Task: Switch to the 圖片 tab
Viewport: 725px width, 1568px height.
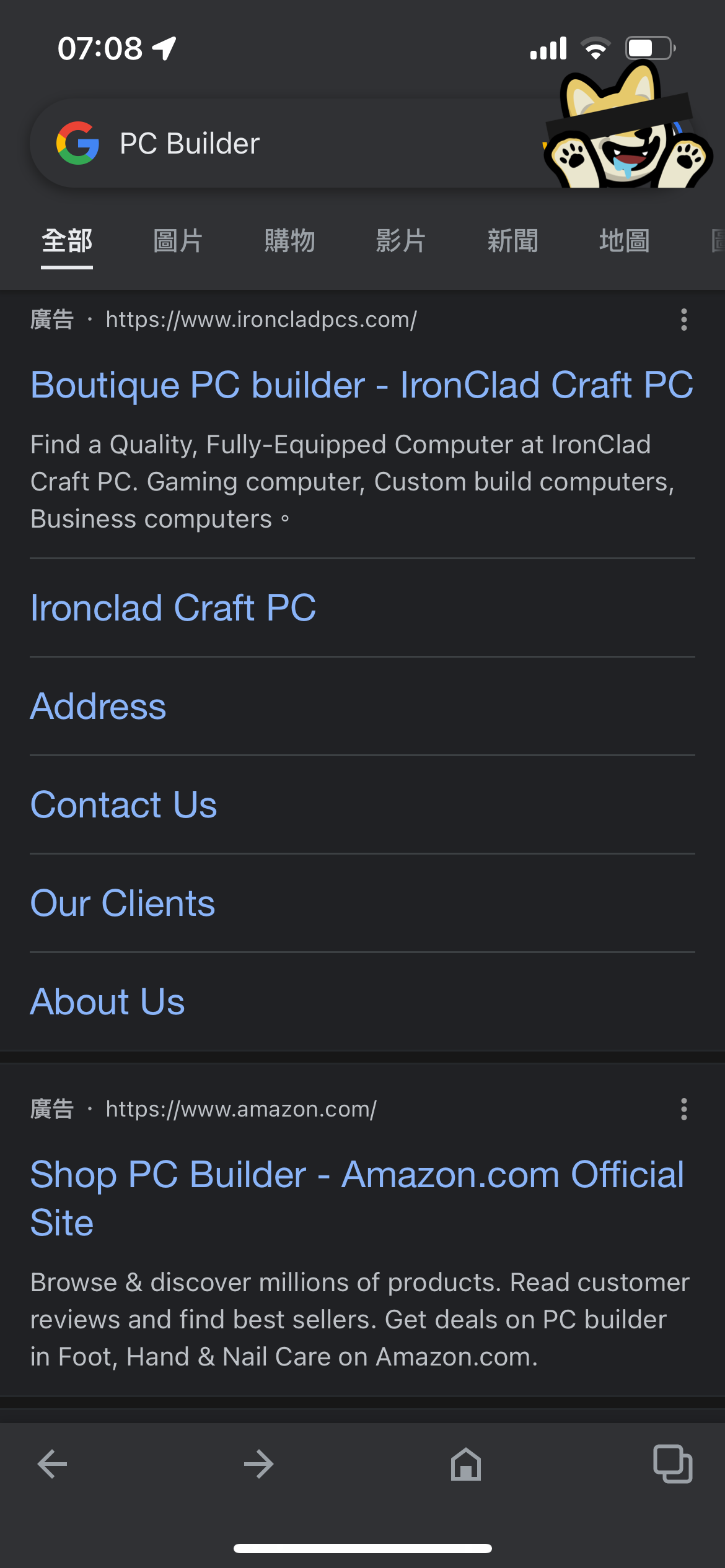Action: (178, 241)
